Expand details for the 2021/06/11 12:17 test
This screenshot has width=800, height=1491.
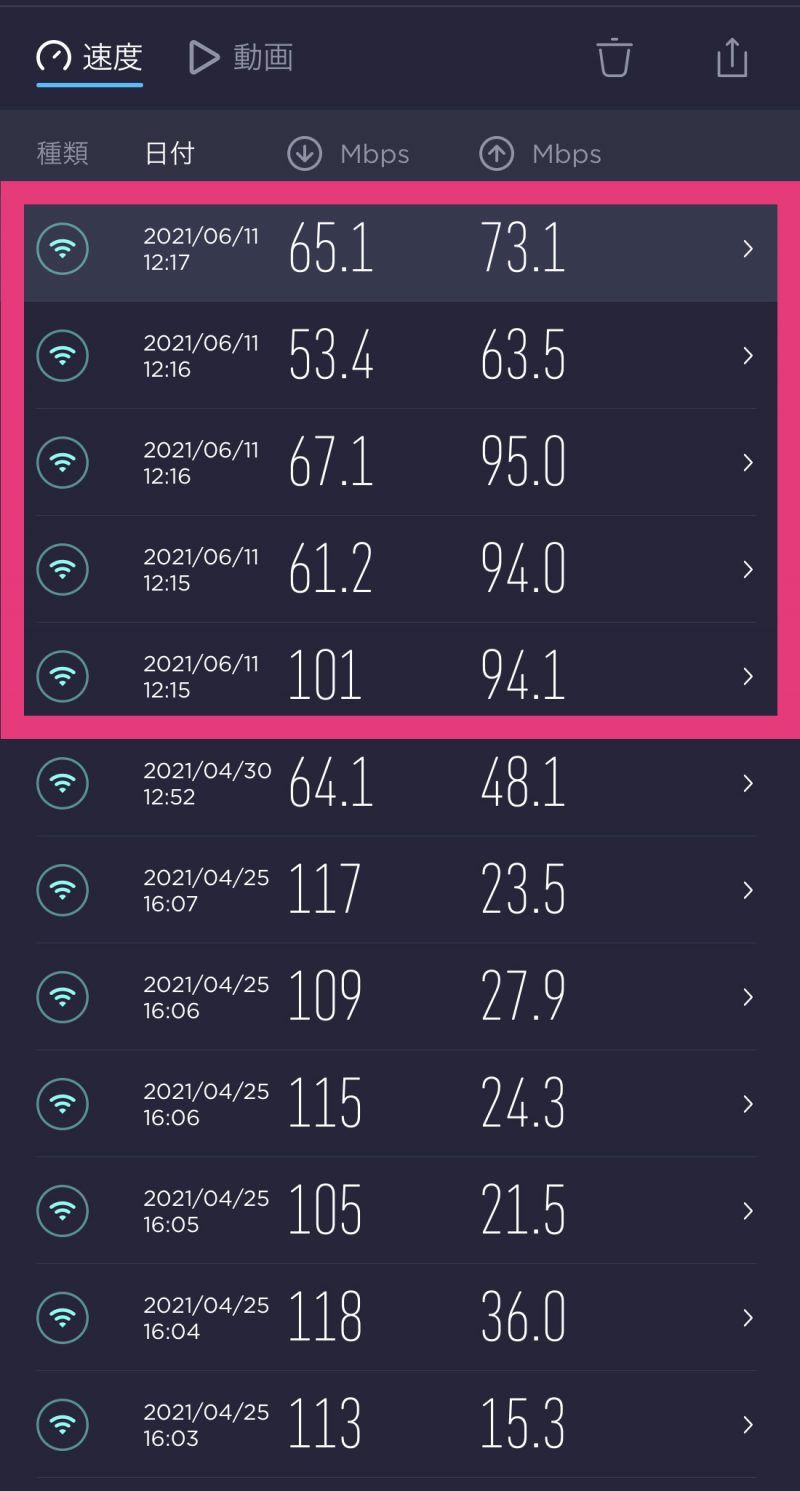(x=748, y=248)
